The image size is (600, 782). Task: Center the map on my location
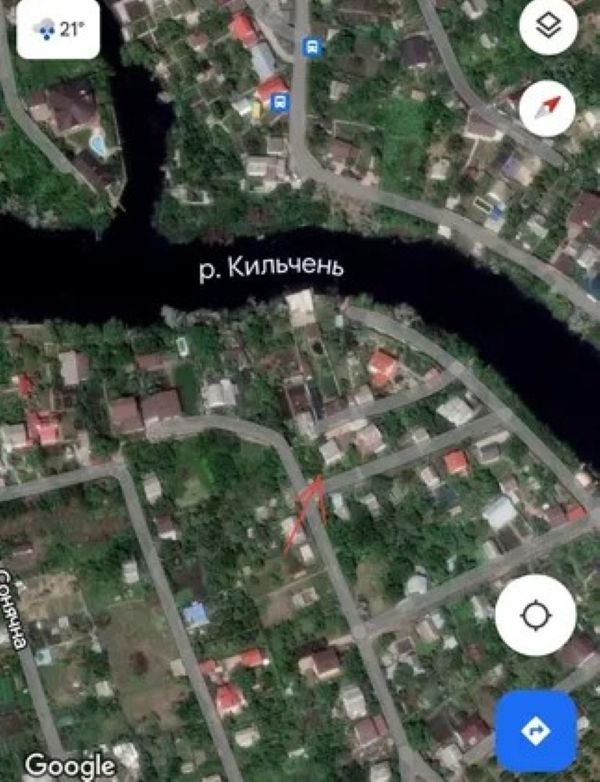coord(535,615)
